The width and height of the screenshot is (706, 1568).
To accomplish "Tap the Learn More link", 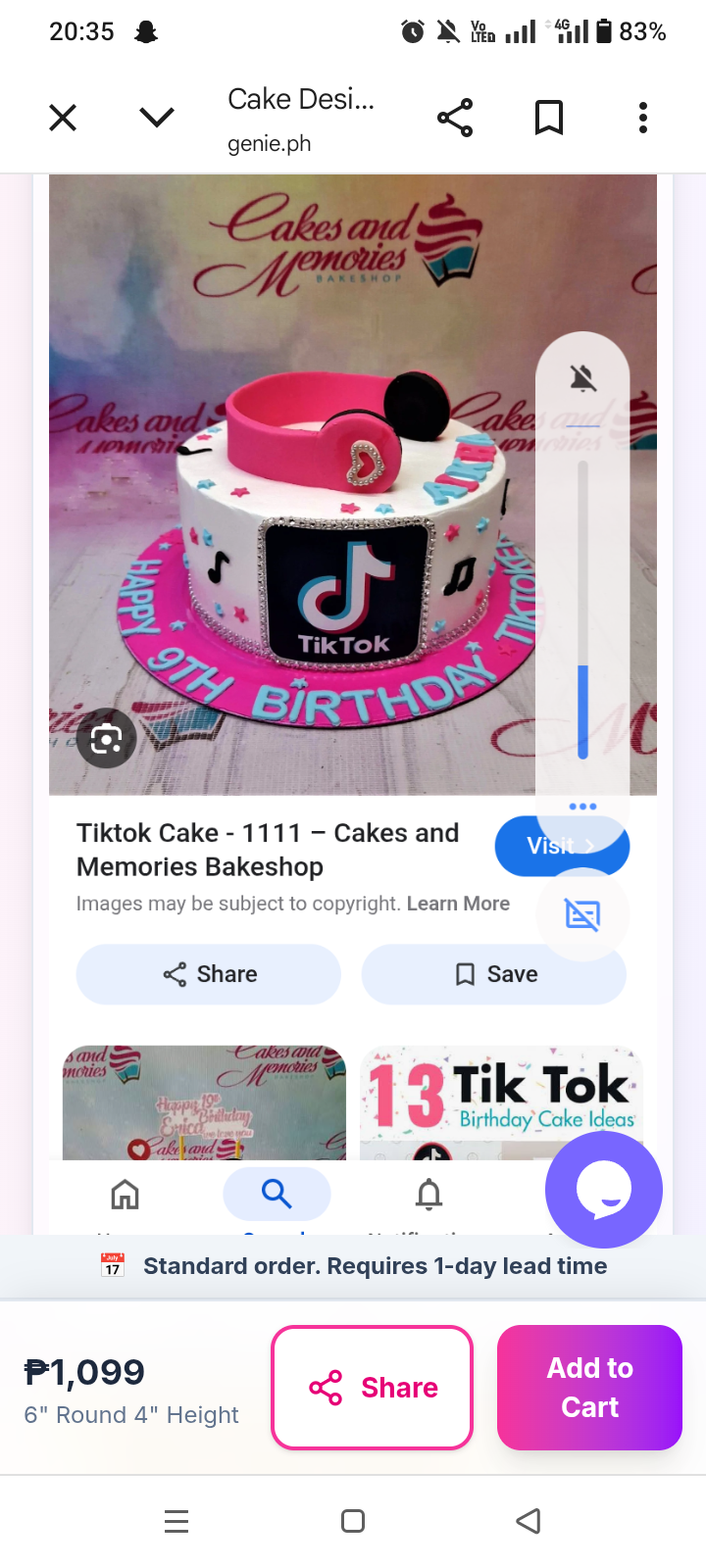I will coord(458,904).
